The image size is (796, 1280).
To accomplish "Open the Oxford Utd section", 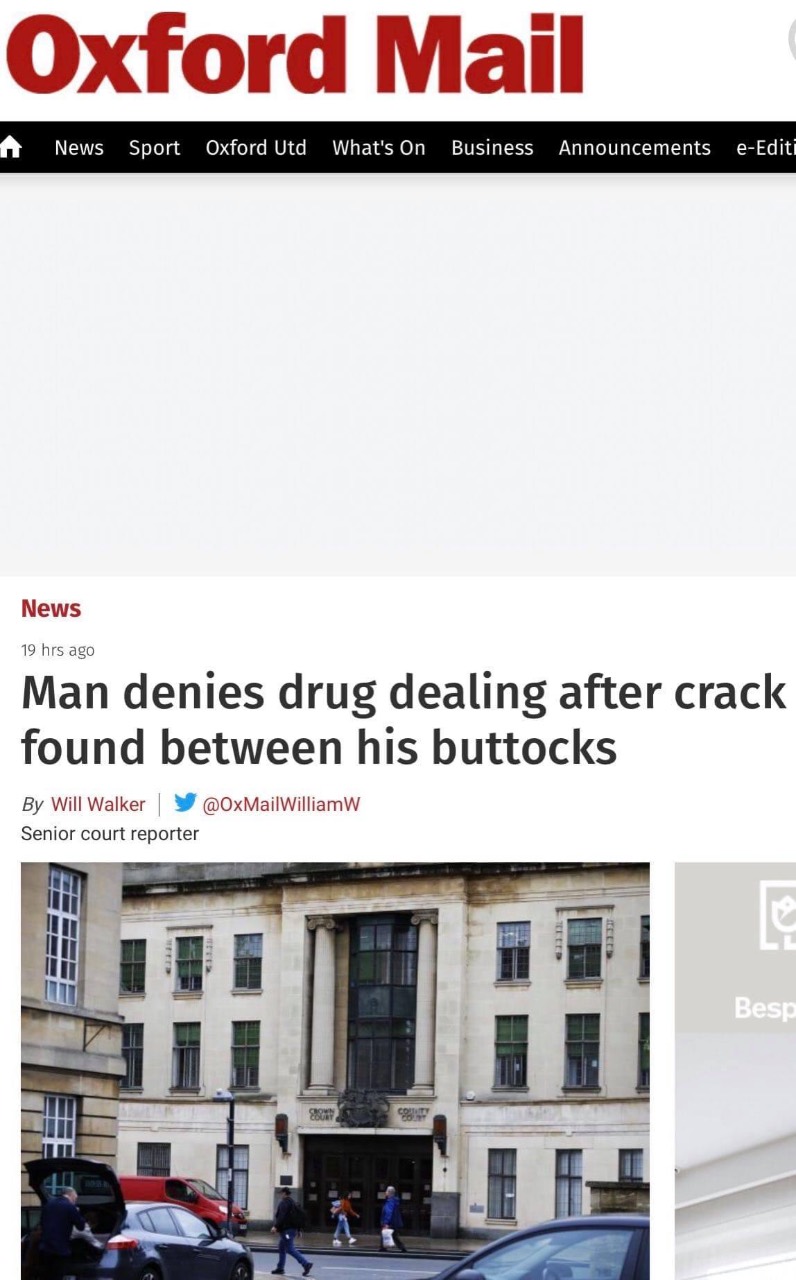I will pyautogui.click(x=256, y=148).
